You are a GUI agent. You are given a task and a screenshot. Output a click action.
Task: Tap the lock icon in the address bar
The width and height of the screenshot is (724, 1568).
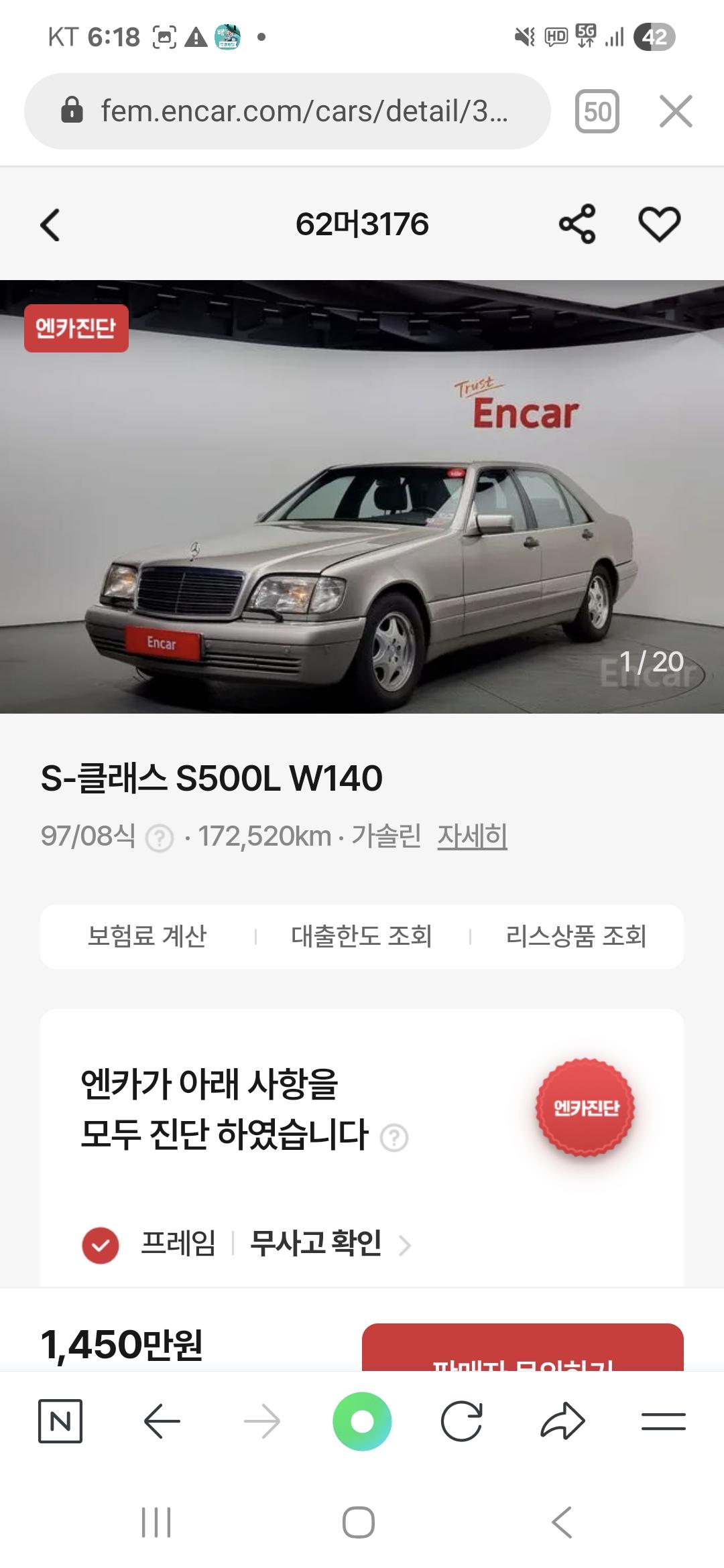tap(72, 112)
